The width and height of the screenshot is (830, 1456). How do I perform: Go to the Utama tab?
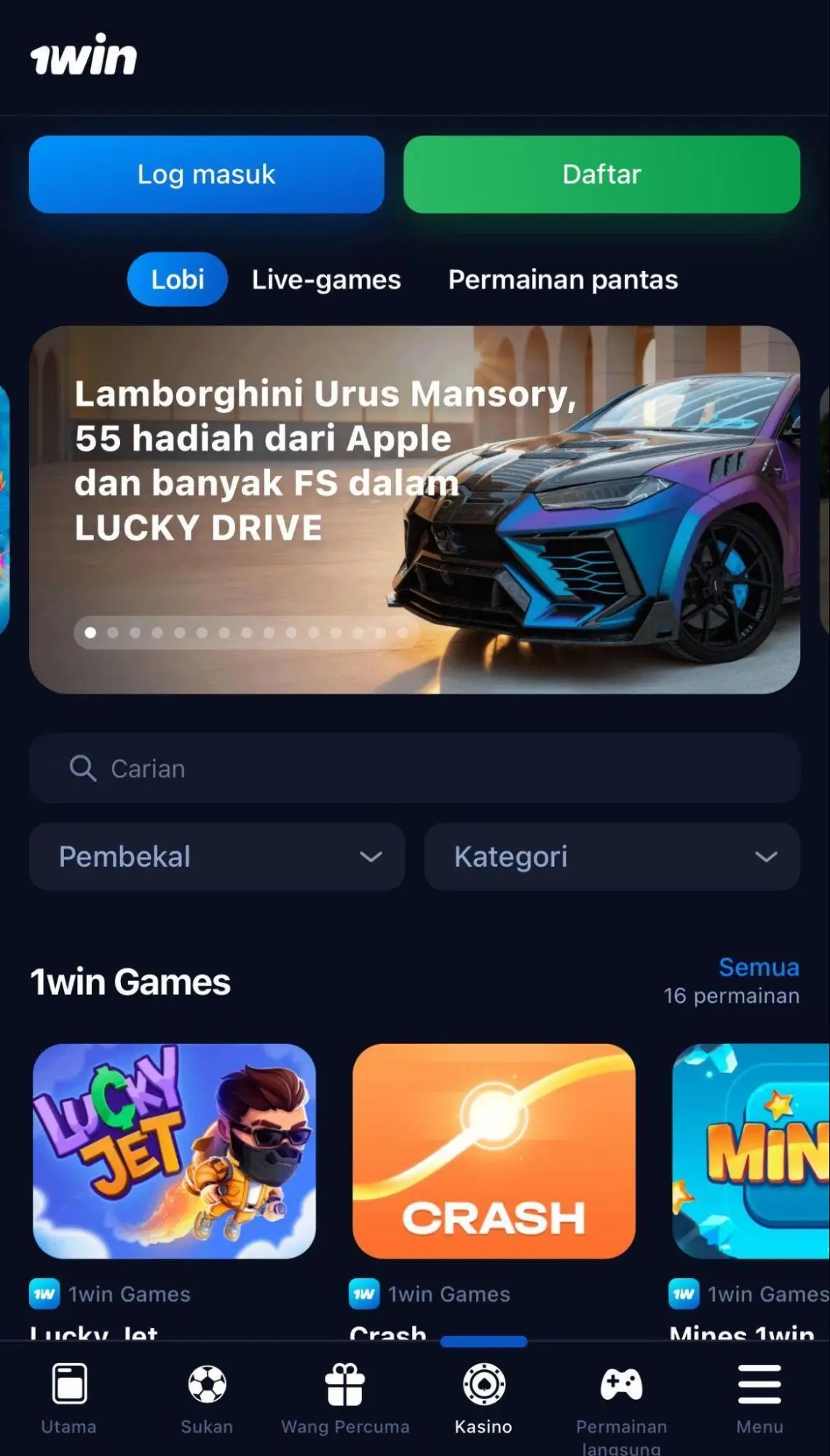click(x=69, y=1398)
